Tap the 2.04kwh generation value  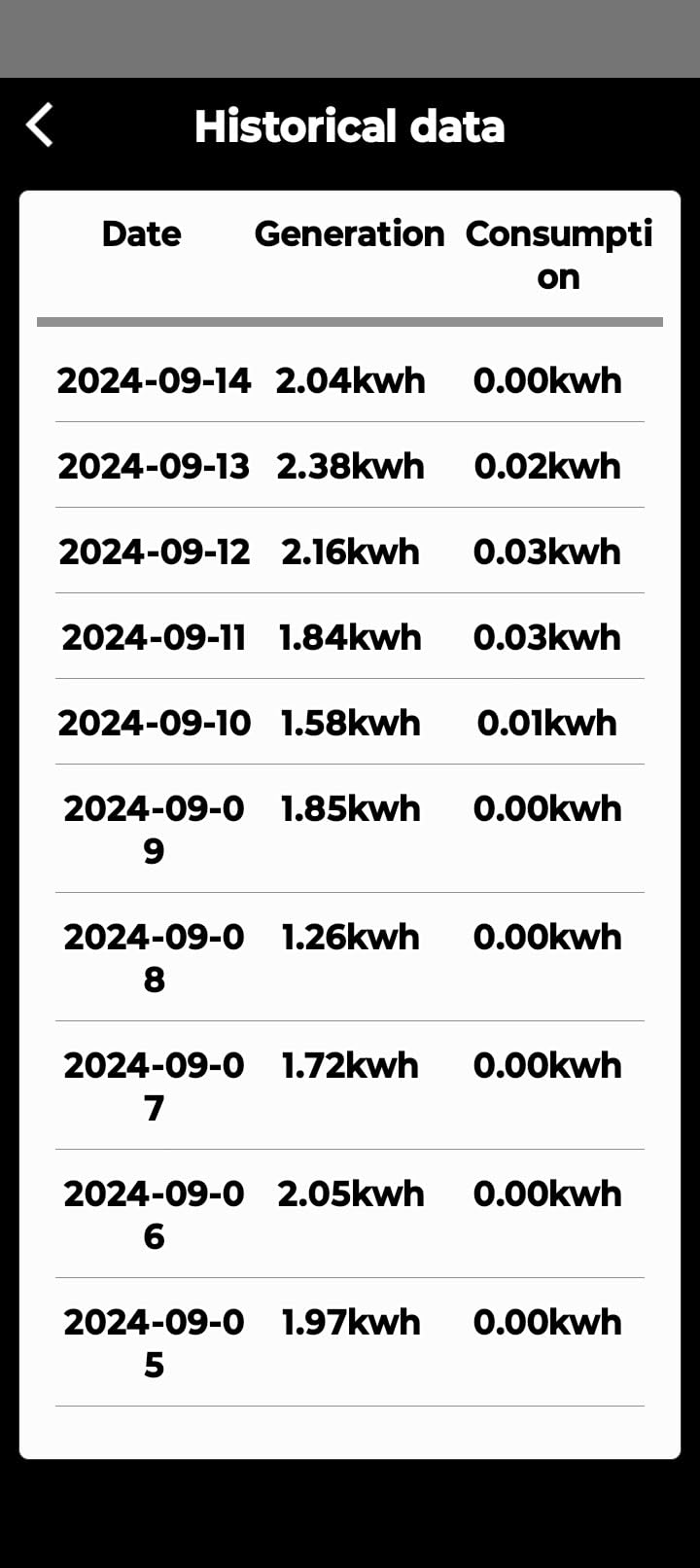pyautogui.click(x=352, y=380)
